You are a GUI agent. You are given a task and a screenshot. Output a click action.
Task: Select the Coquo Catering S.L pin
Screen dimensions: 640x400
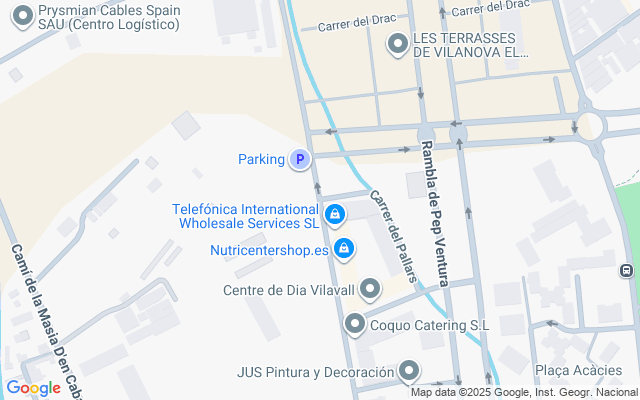(354, 324)
